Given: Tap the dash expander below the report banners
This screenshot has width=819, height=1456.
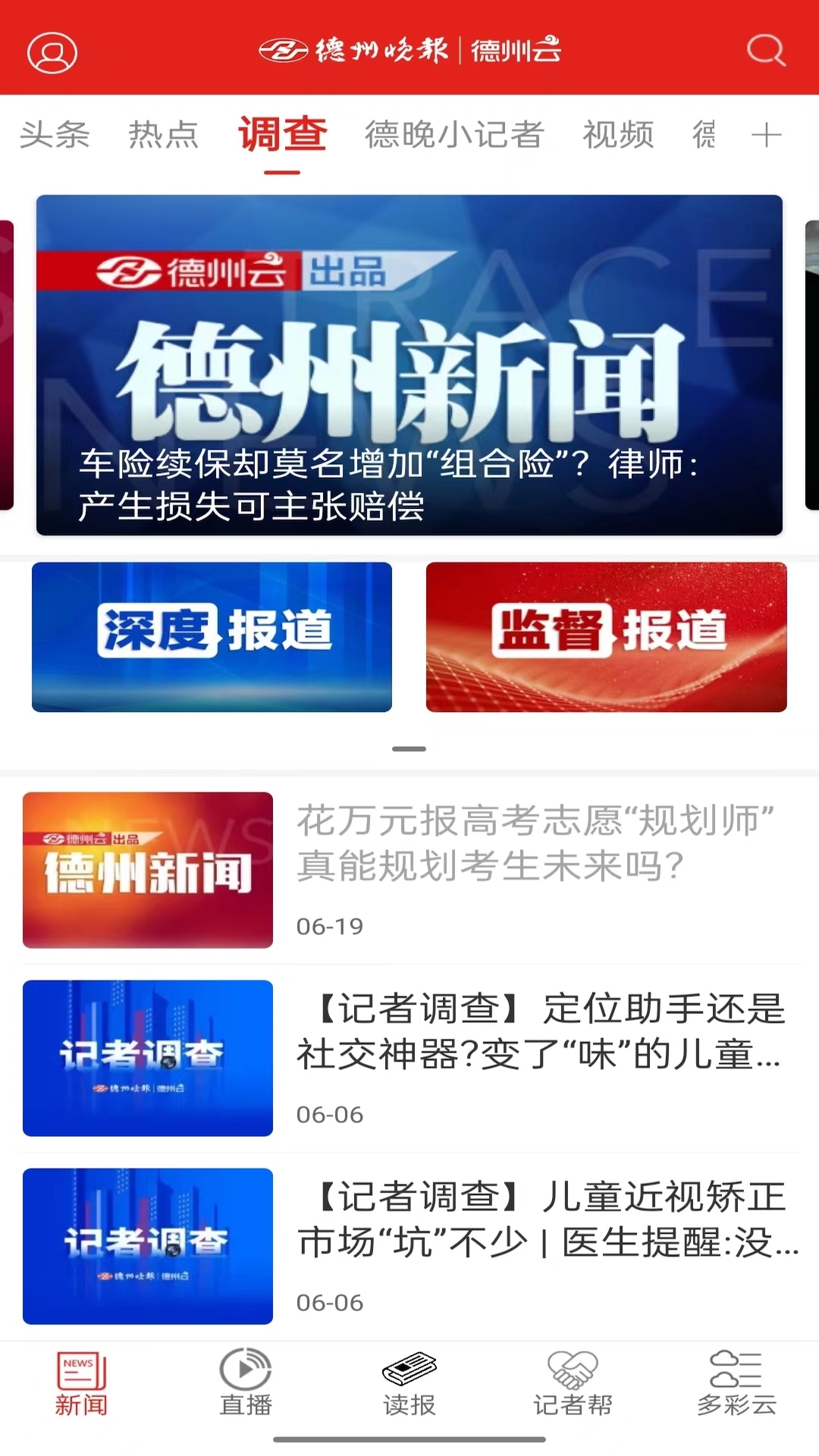Looking at the screenshot, I should pyautogui.click(x=409, y=747).
